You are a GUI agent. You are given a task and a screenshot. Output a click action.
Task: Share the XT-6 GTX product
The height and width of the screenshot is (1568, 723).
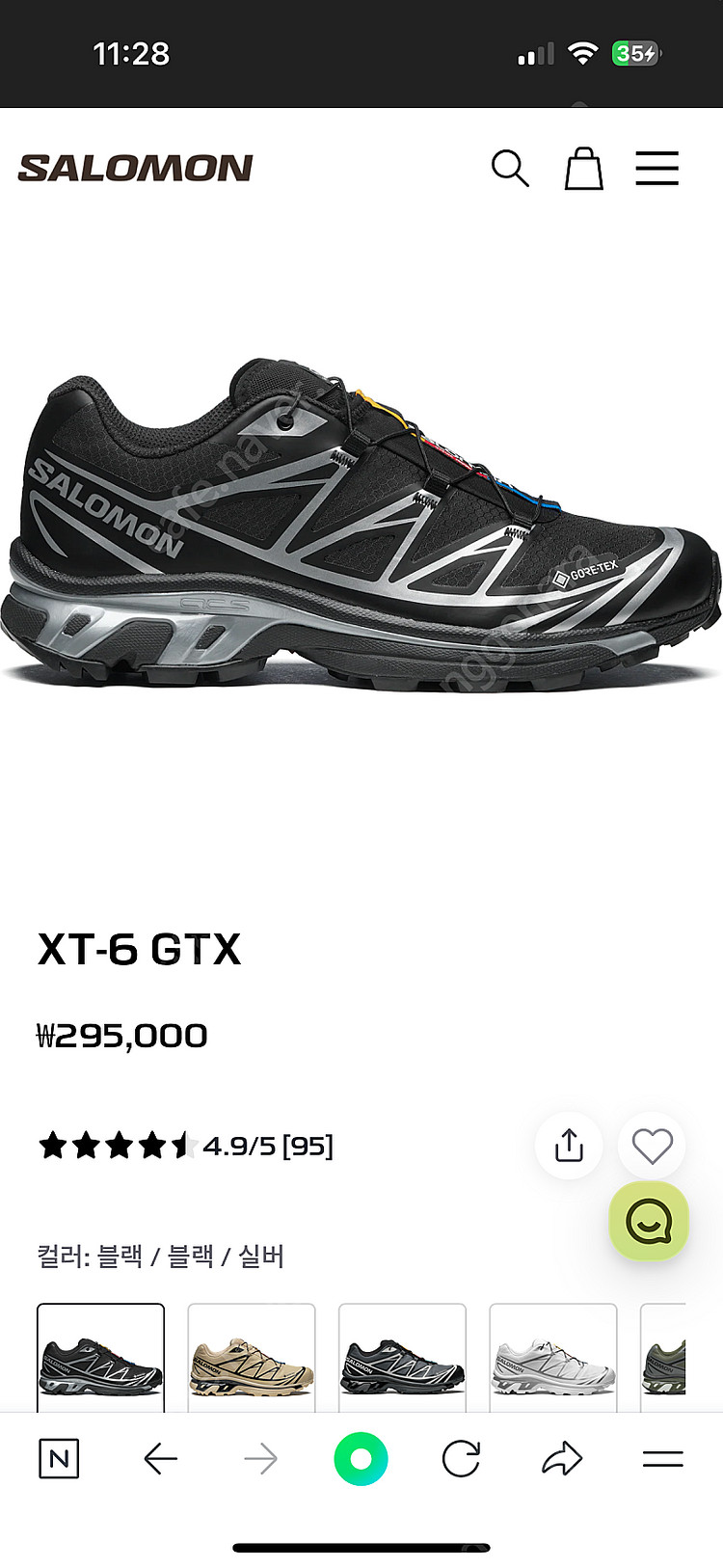tap(569, 1146)
